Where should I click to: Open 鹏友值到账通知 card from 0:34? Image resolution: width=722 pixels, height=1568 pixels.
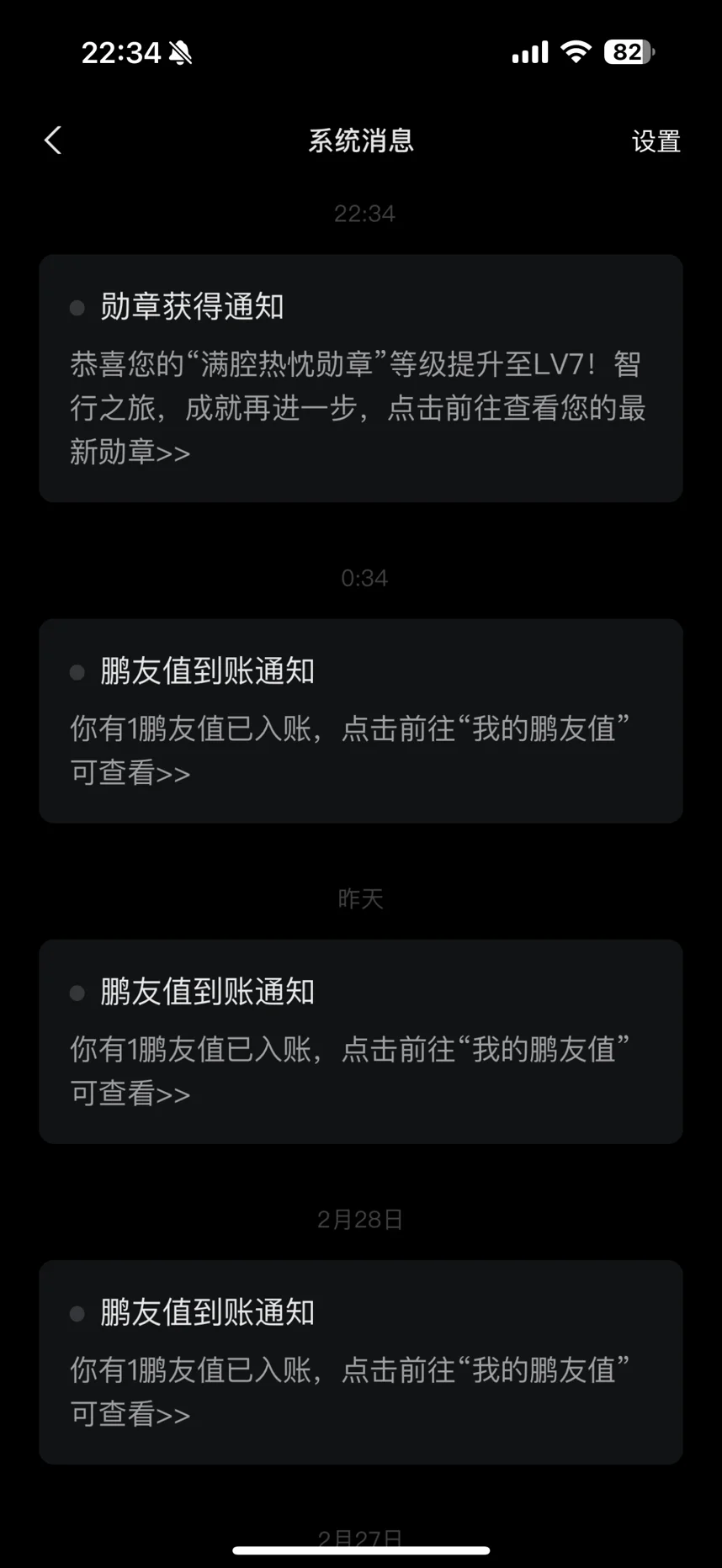(x=361, y=721)
